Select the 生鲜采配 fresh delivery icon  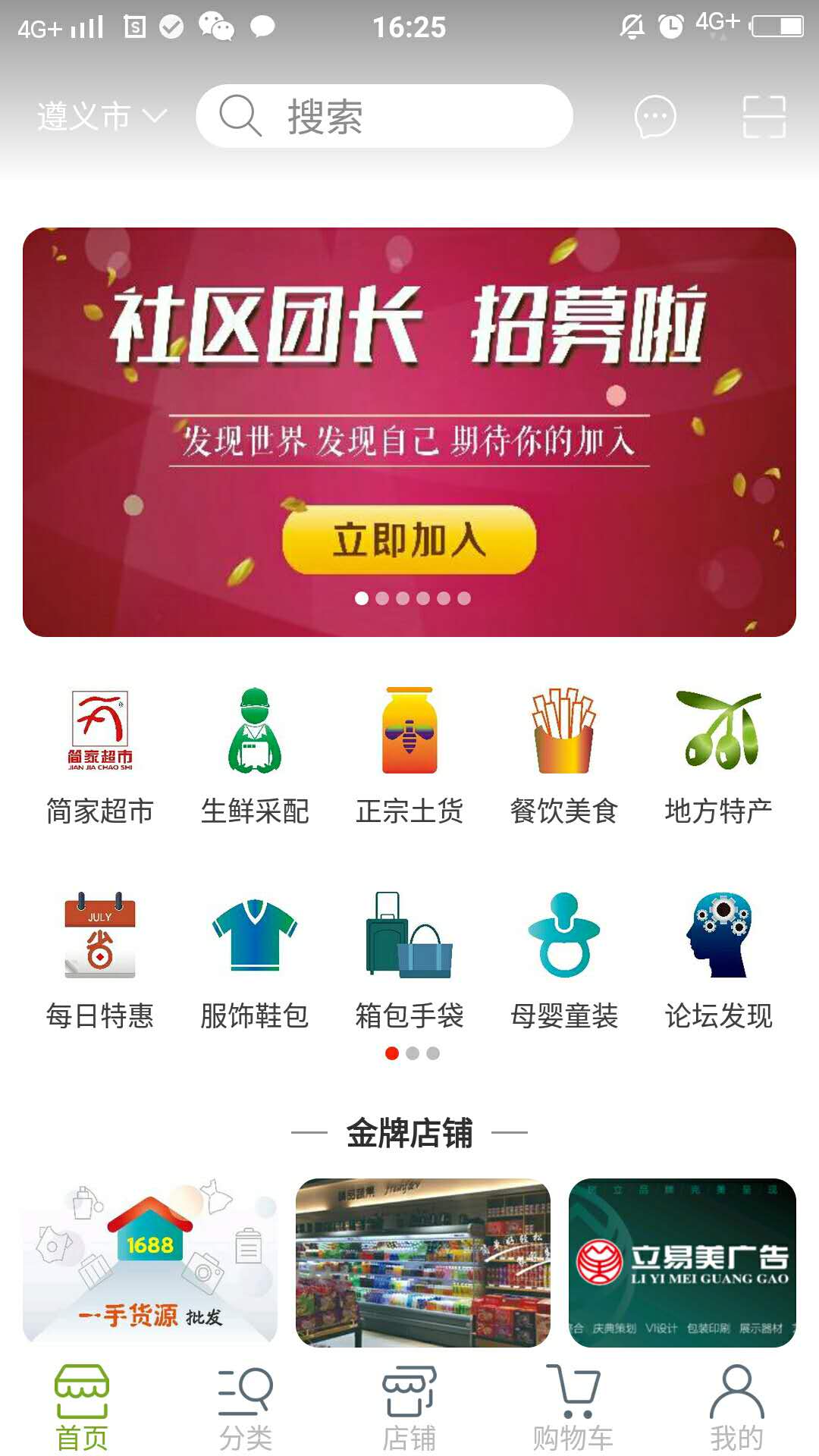point(255,751)
